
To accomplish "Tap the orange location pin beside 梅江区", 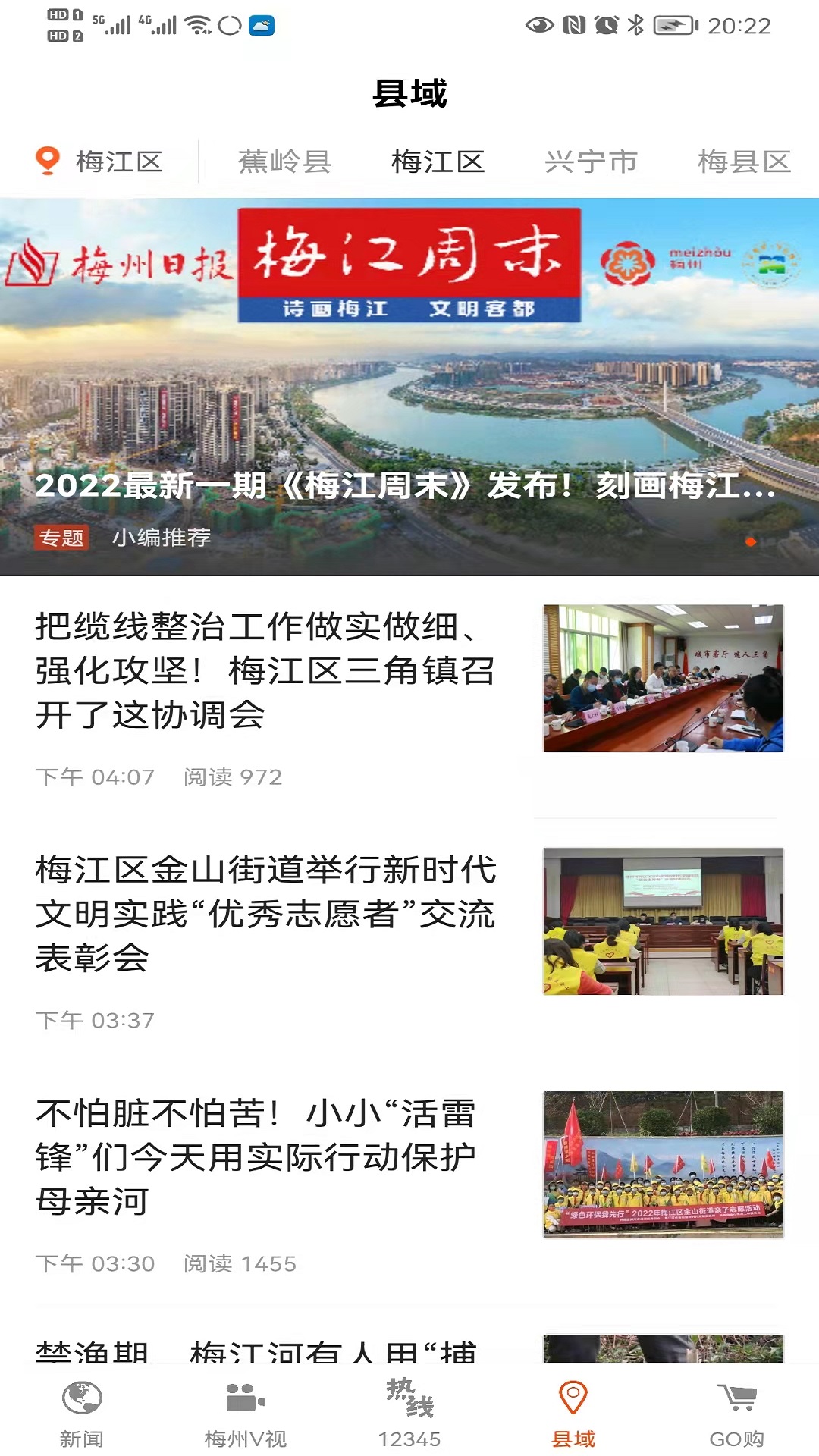I will point(47,160).
